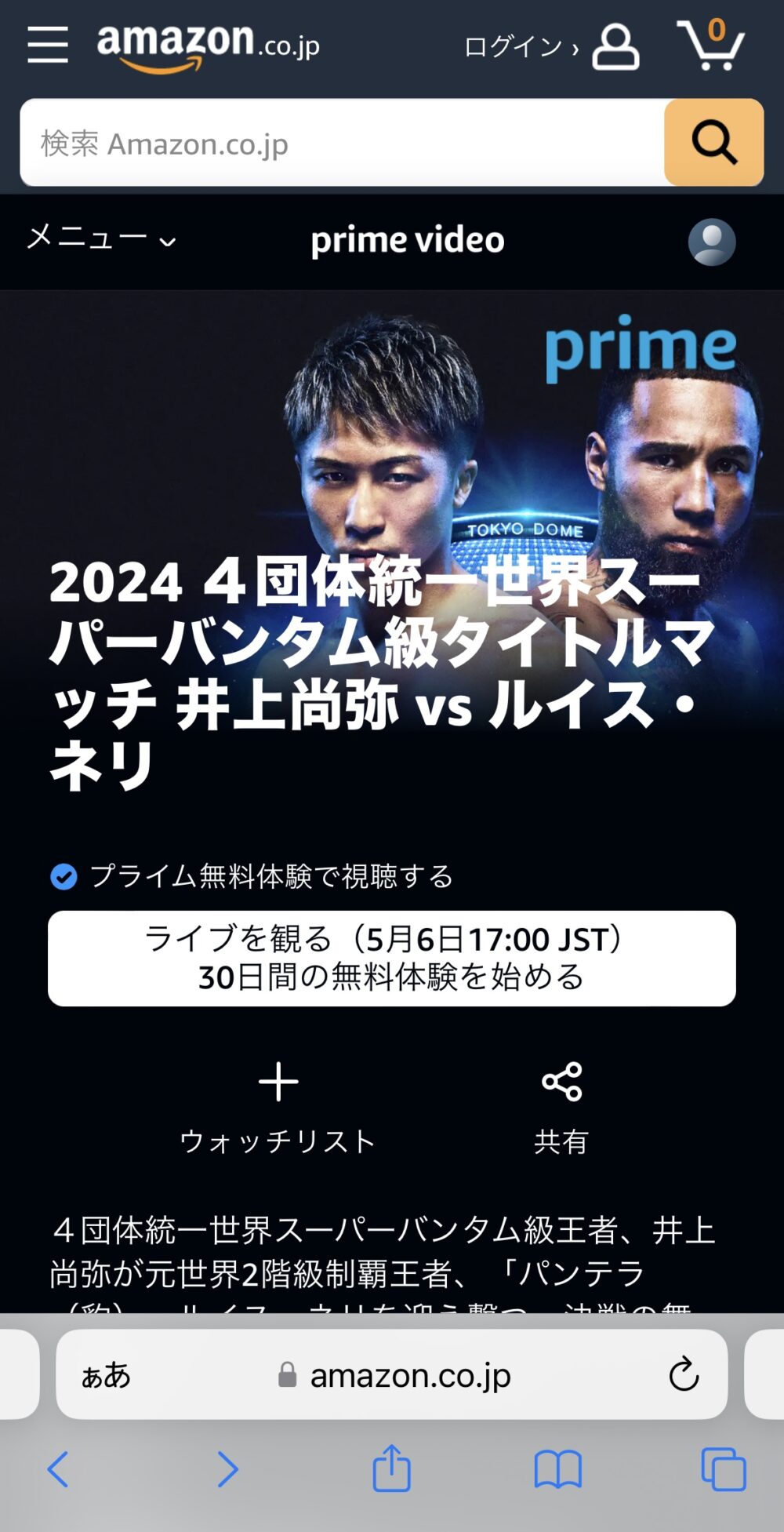Show all Safari tabs

click(x=723, y=1468)
